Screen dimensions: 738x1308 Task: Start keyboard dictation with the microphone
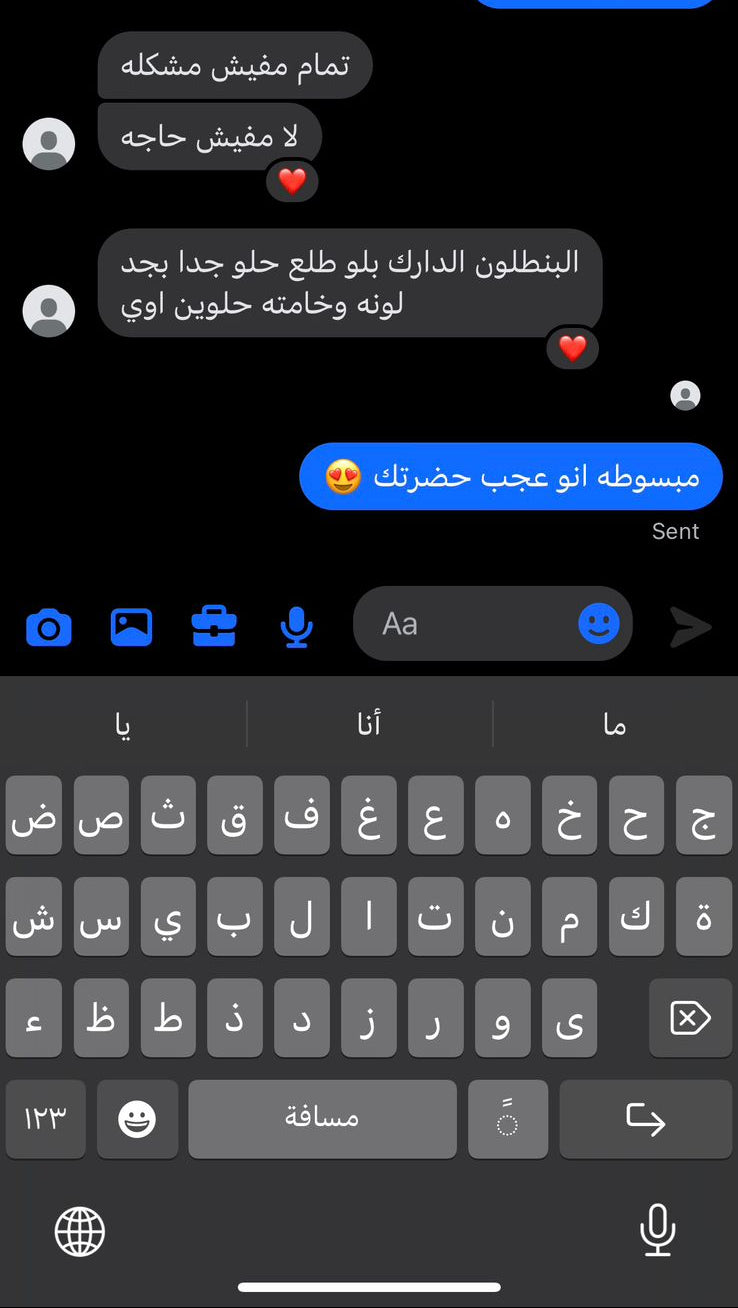tap(657, 1230)
